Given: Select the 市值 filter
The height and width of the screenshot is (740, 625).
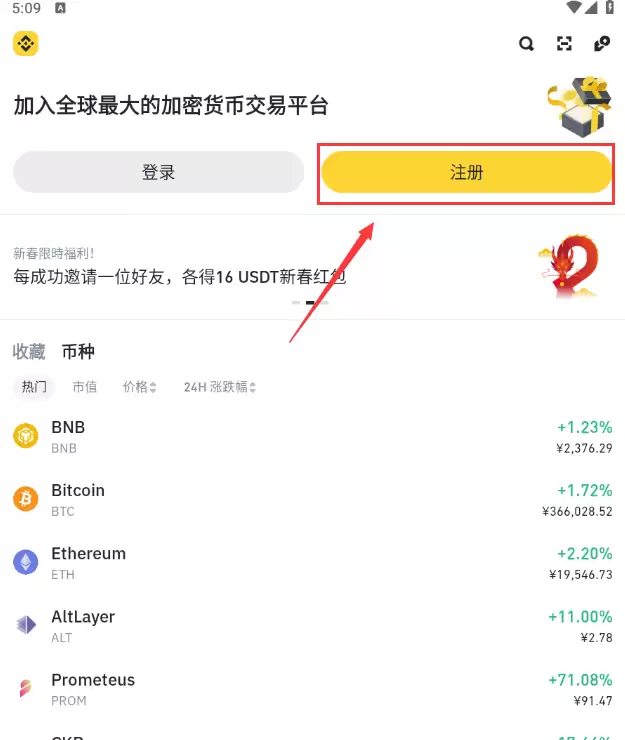Looking at the screenshot, I should coord(85,387).
